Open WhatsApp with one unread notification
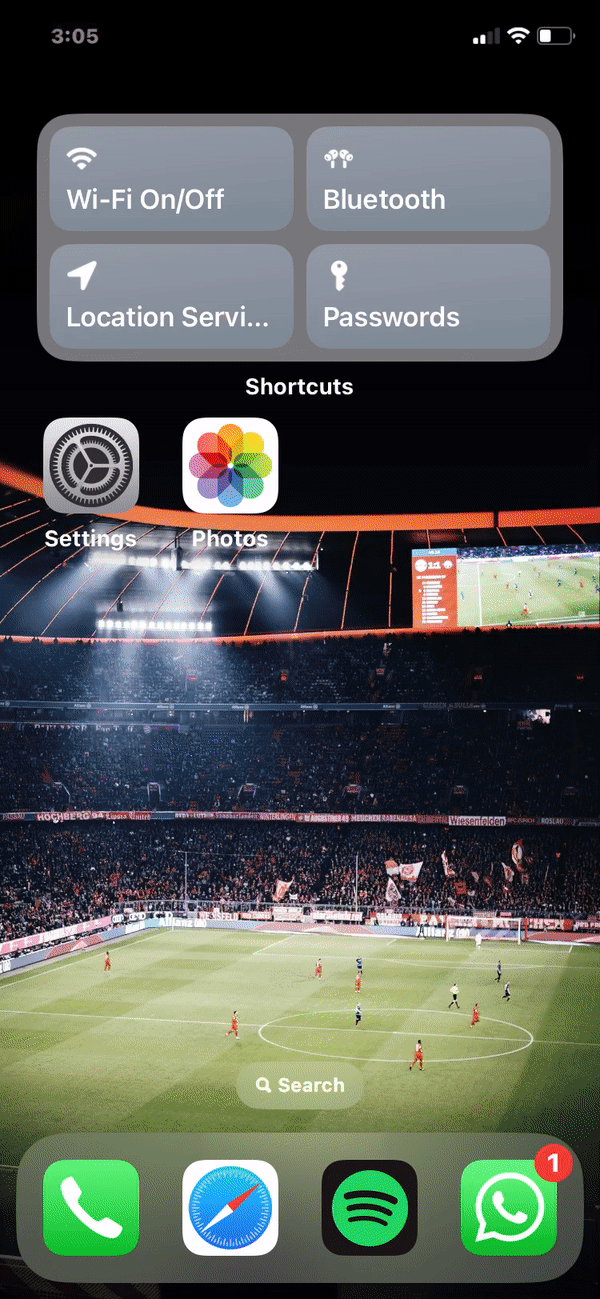The height and width of the screenshot is (1299, 600). coord(508,1207)
